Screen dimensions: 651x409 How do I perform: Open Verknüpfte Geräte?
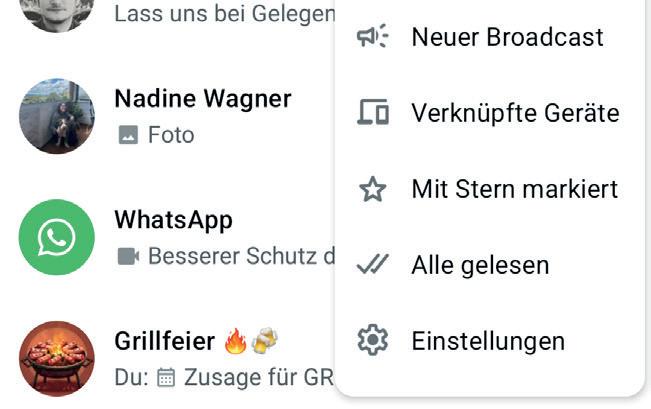(x=490, y=113)
